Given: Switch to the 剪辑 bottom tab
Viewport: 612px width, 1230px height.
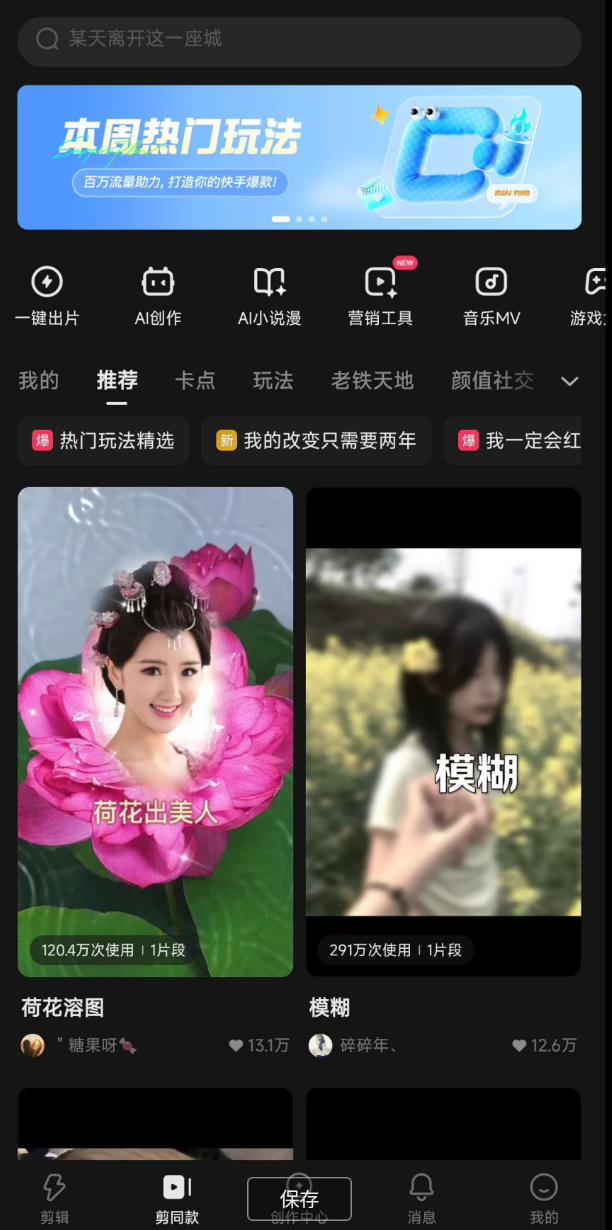Looking at the screenshot, I should (55, 1198).
